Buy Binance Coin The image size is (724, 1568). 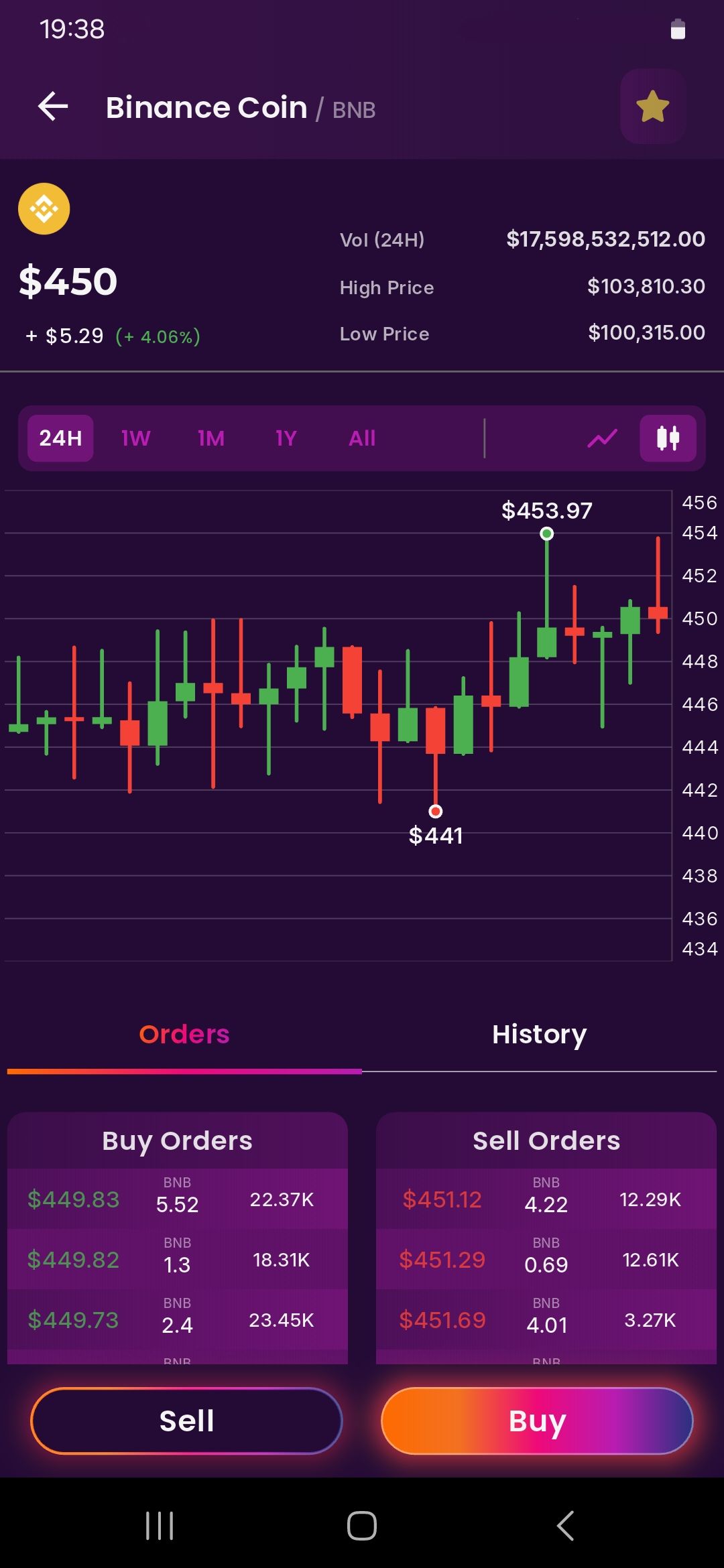click(x=537, y=1421)
